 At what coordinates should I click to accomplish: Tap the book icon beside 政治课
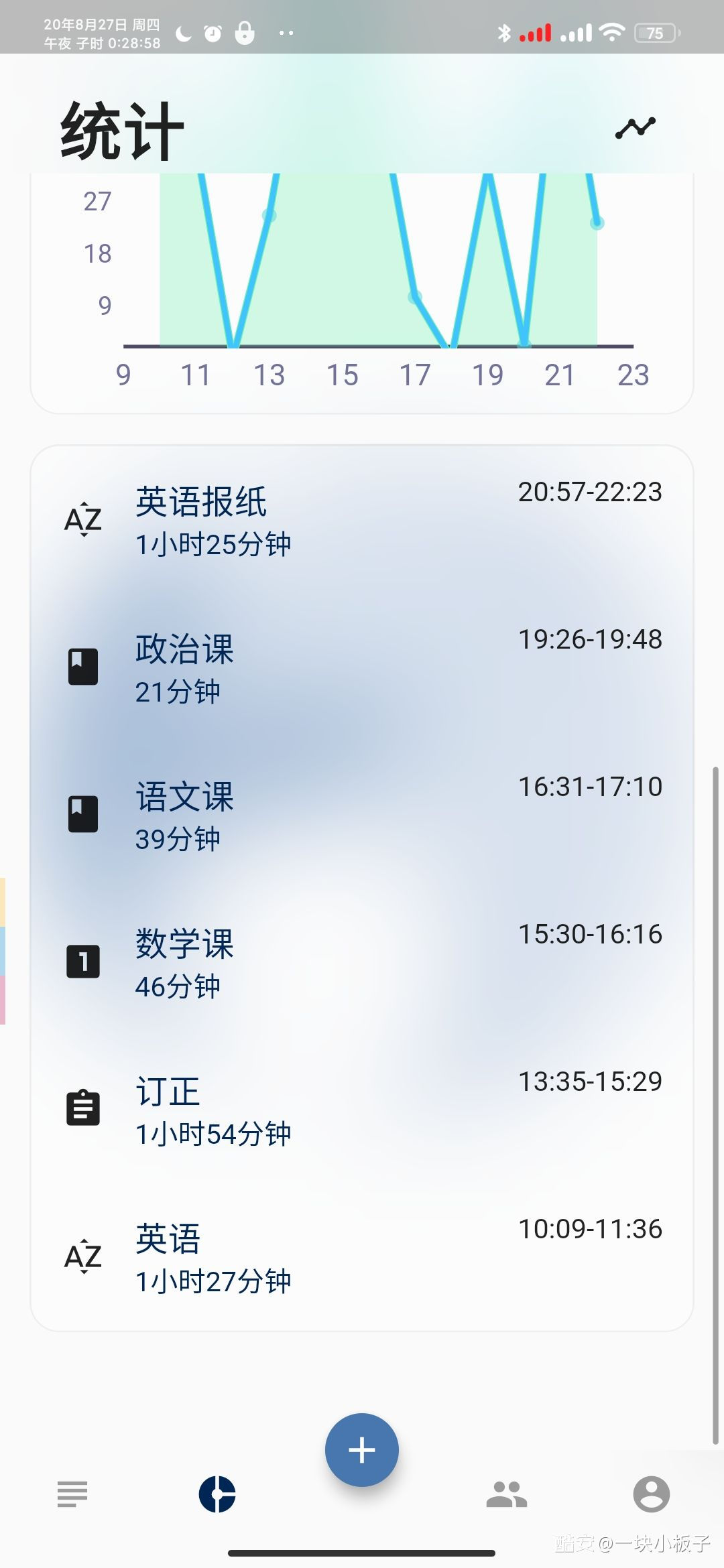tap(82, 666)
